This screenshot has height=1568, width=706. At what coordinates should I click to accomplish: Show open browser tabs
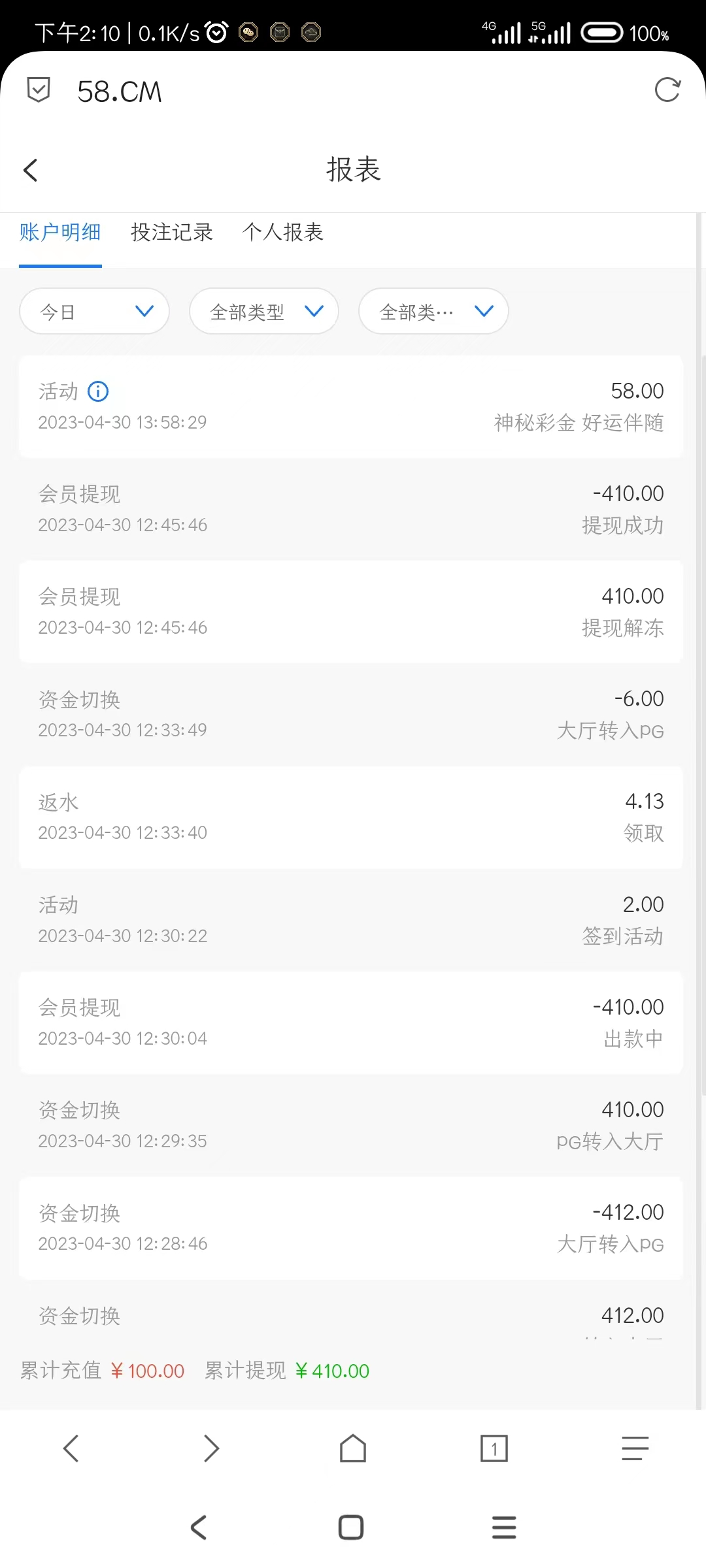pyautogui.click(x=494, y=1448)
